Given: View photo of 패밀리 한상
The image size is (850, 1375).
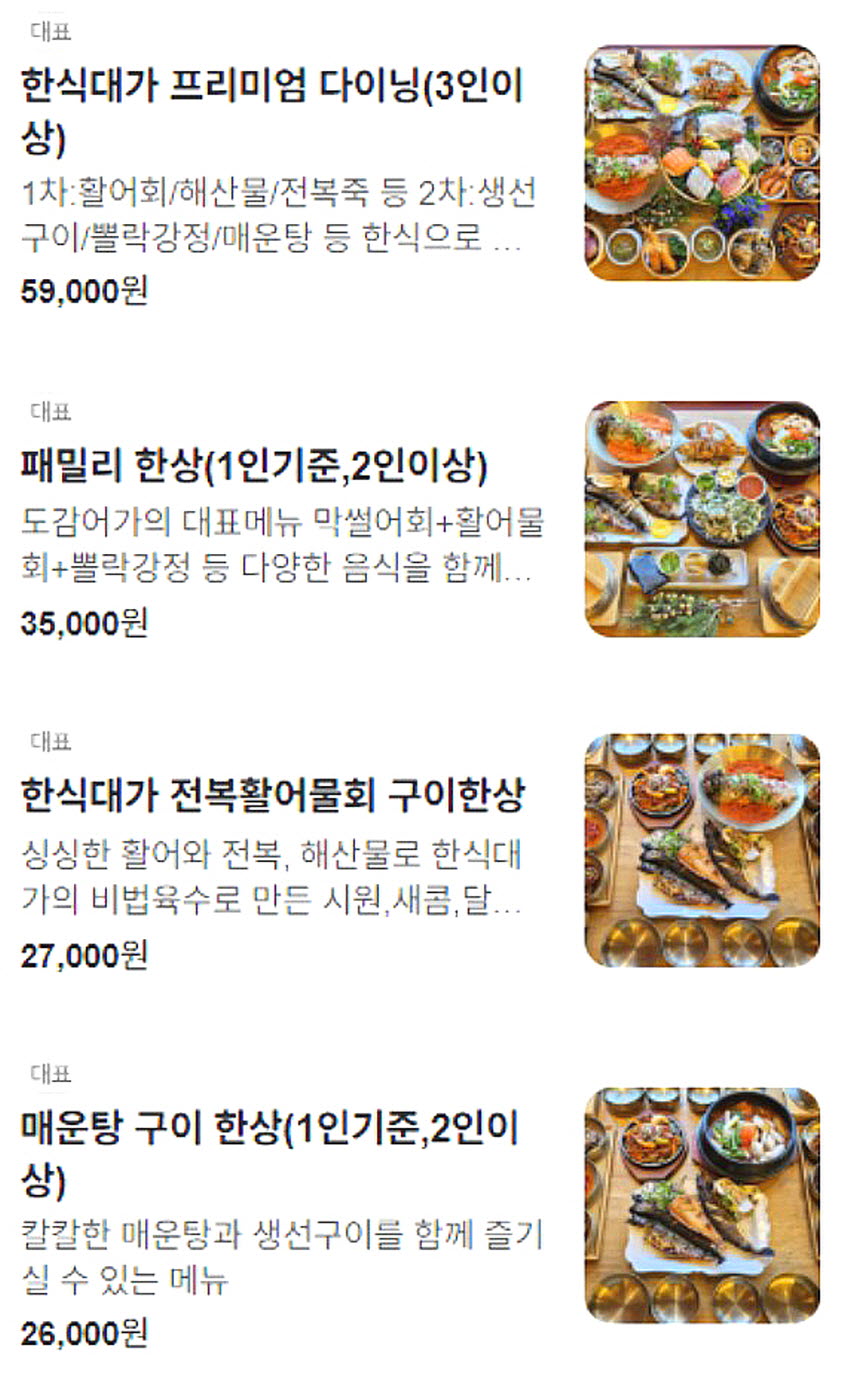Looking at the screenshot, I should [702, 519].
